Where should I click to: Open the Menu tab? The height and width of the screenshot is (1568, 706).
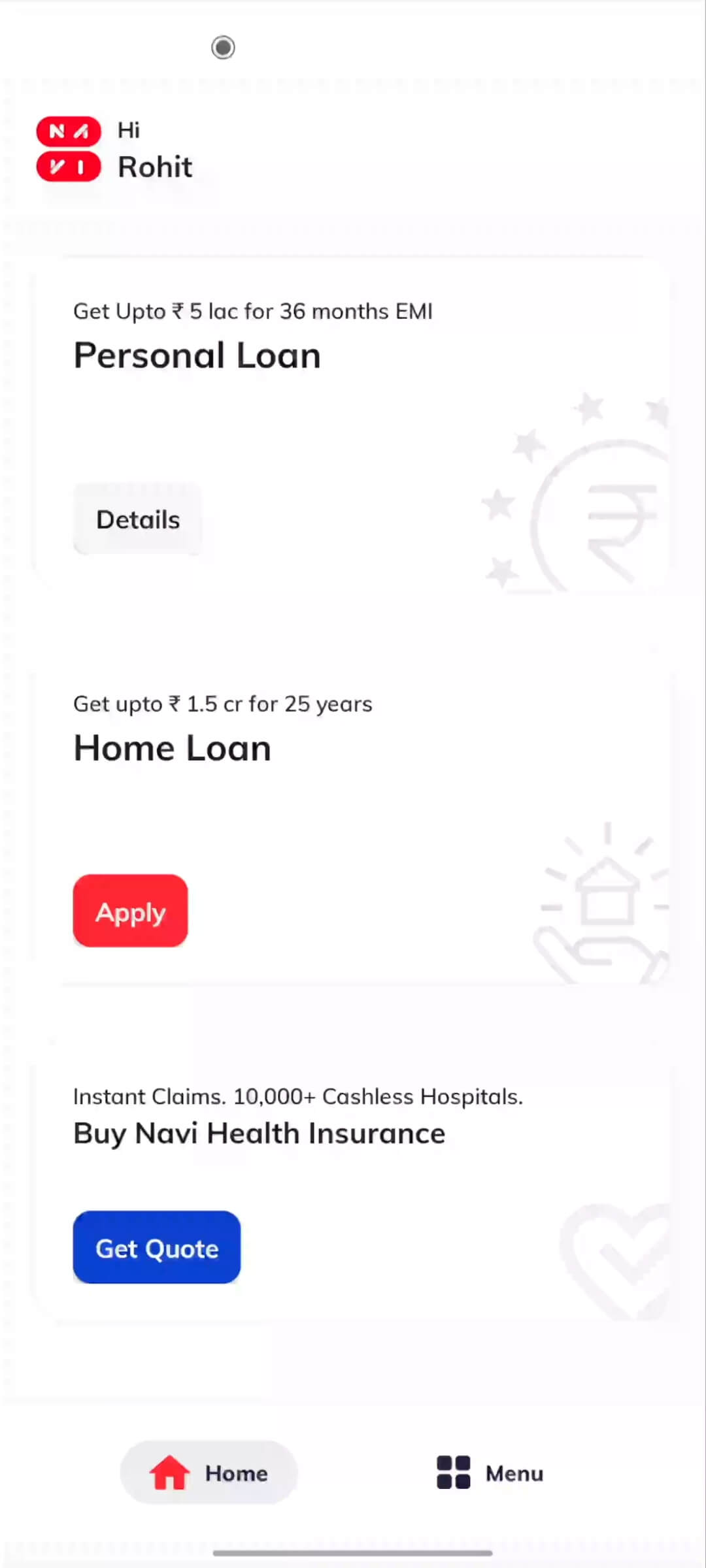click(x=490, y=1473)
